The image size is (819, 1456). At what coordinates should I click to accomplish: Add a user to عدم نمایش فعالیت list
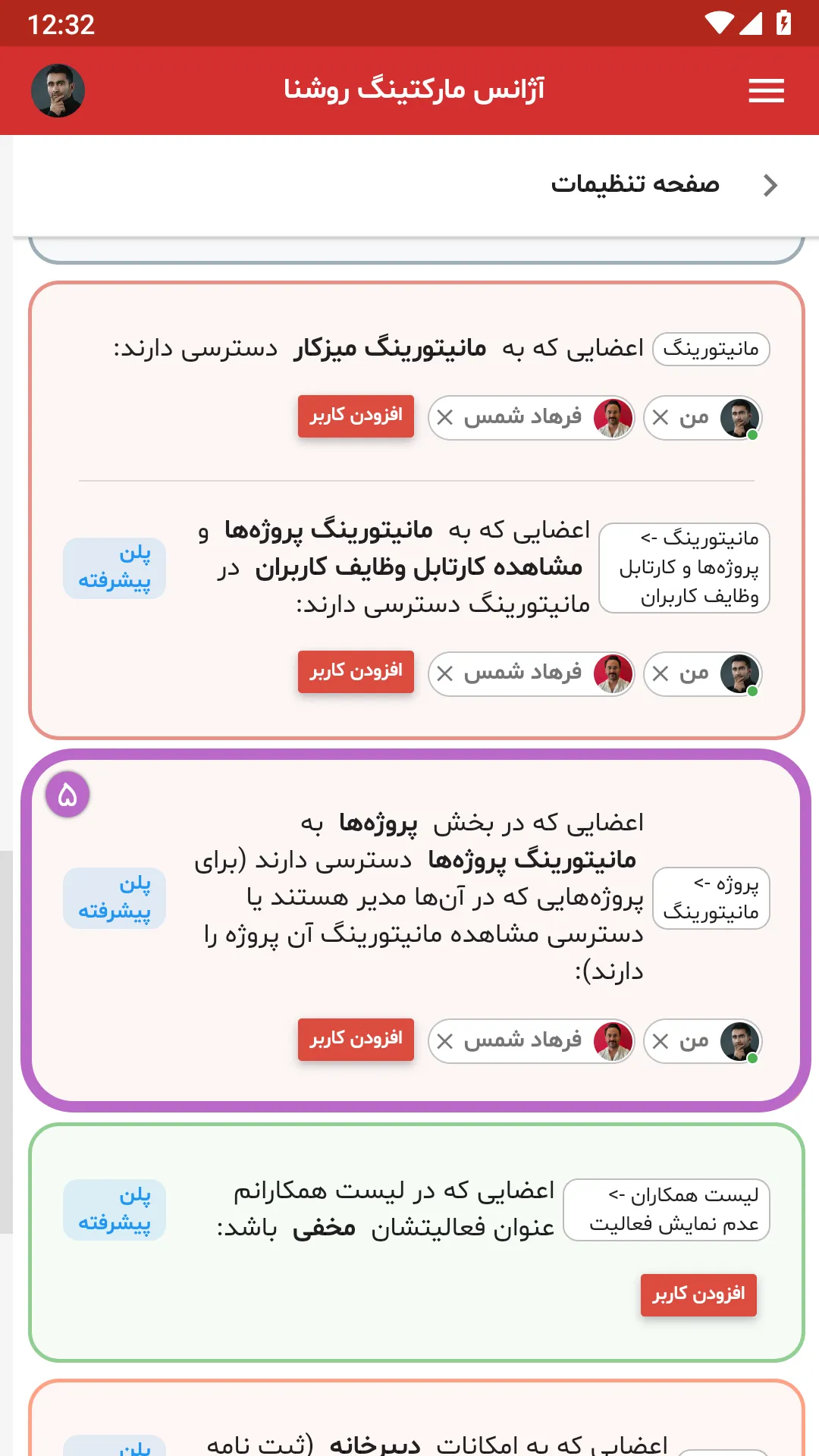click(x=698, y=1294)
